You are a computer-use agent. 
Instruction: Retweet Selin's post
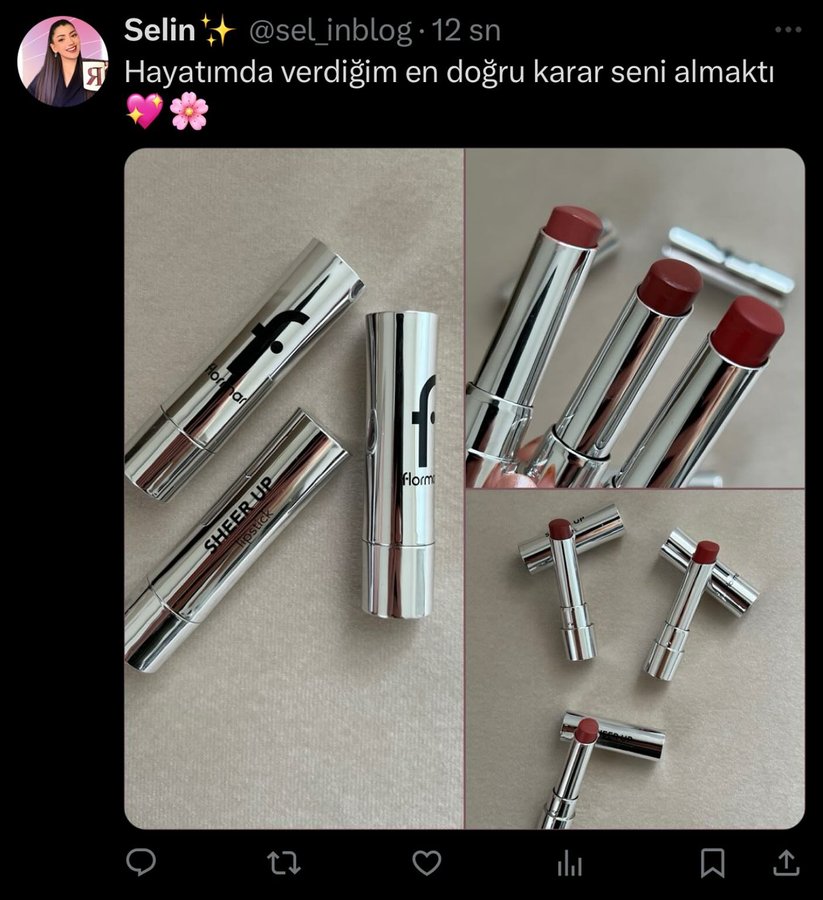pyautogui.click(x=284, y=862)
